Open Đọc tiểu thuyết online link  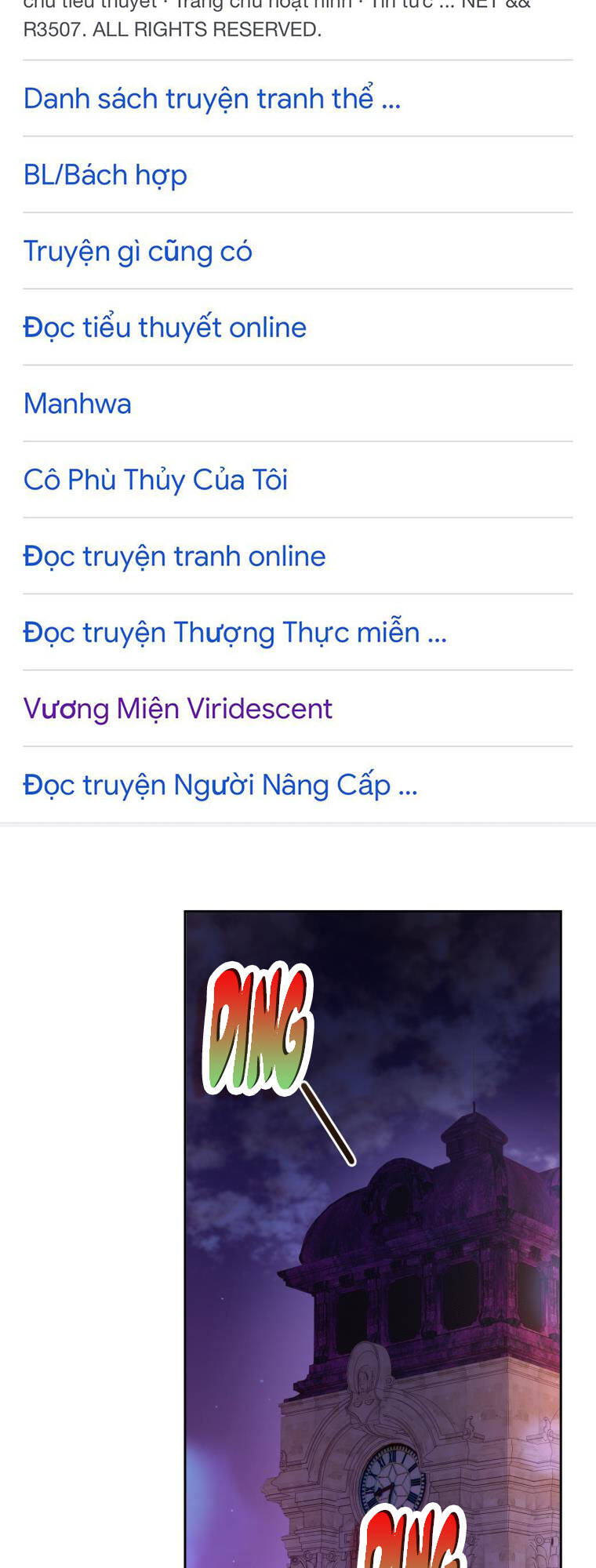pyautogui.click(x=165, y=327)
